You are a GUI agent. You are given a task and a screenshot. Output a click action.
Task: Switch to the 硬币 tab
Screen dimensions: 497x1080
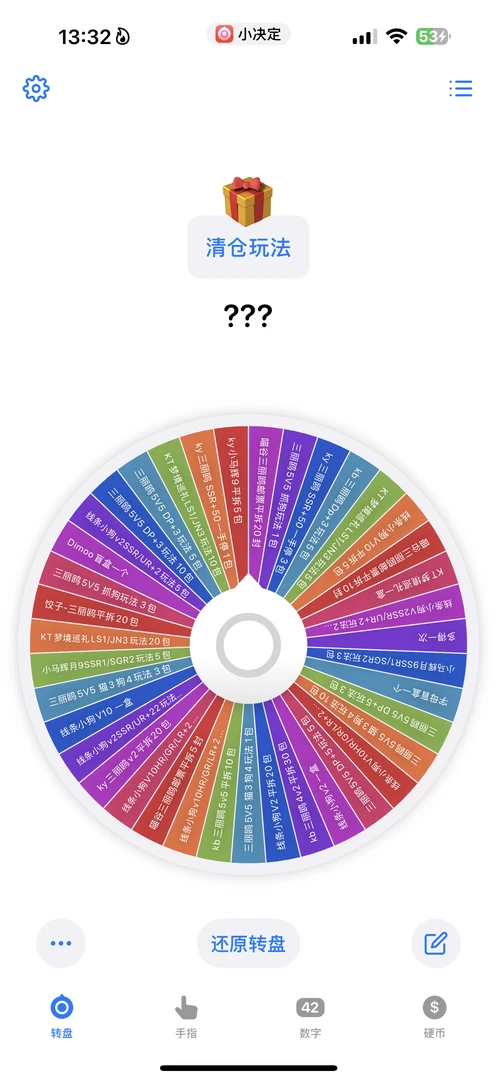coord(434,1017)
